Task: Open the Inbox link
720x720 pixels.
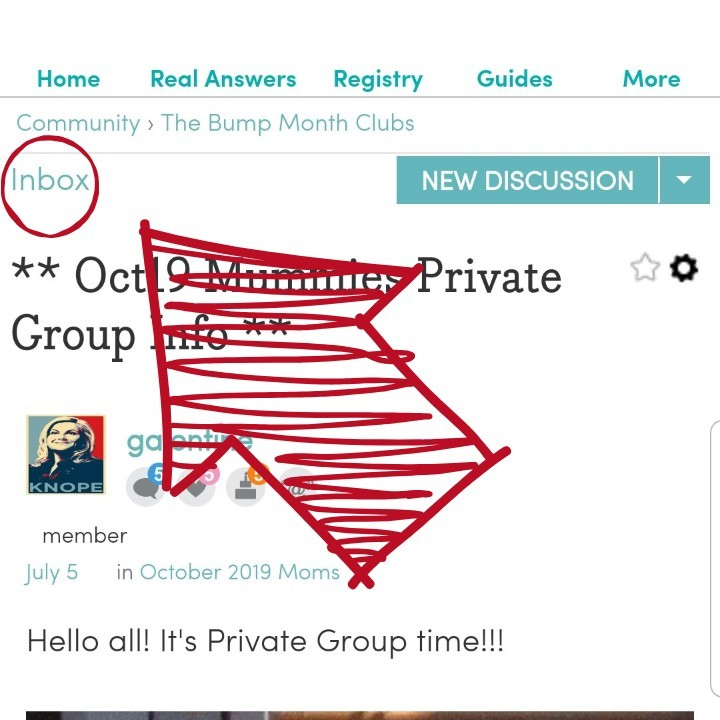Action: [x=50, y=180]
